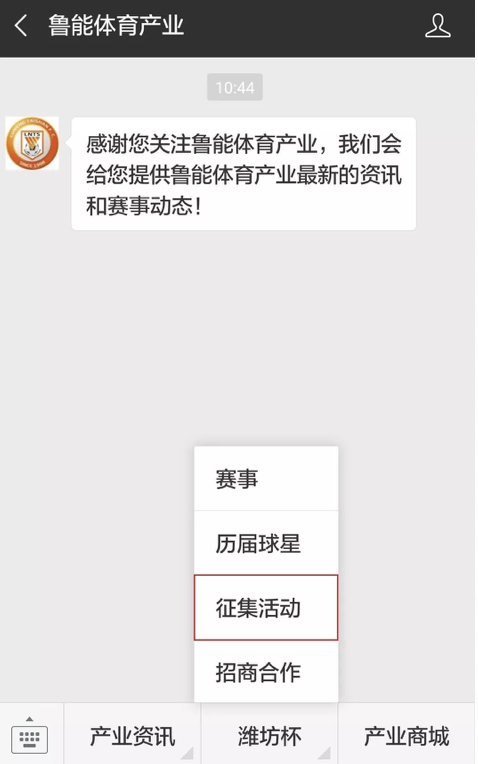478x764 pixels.
Task: Go back using the header arrow
Action: click(x=21, y=25)
